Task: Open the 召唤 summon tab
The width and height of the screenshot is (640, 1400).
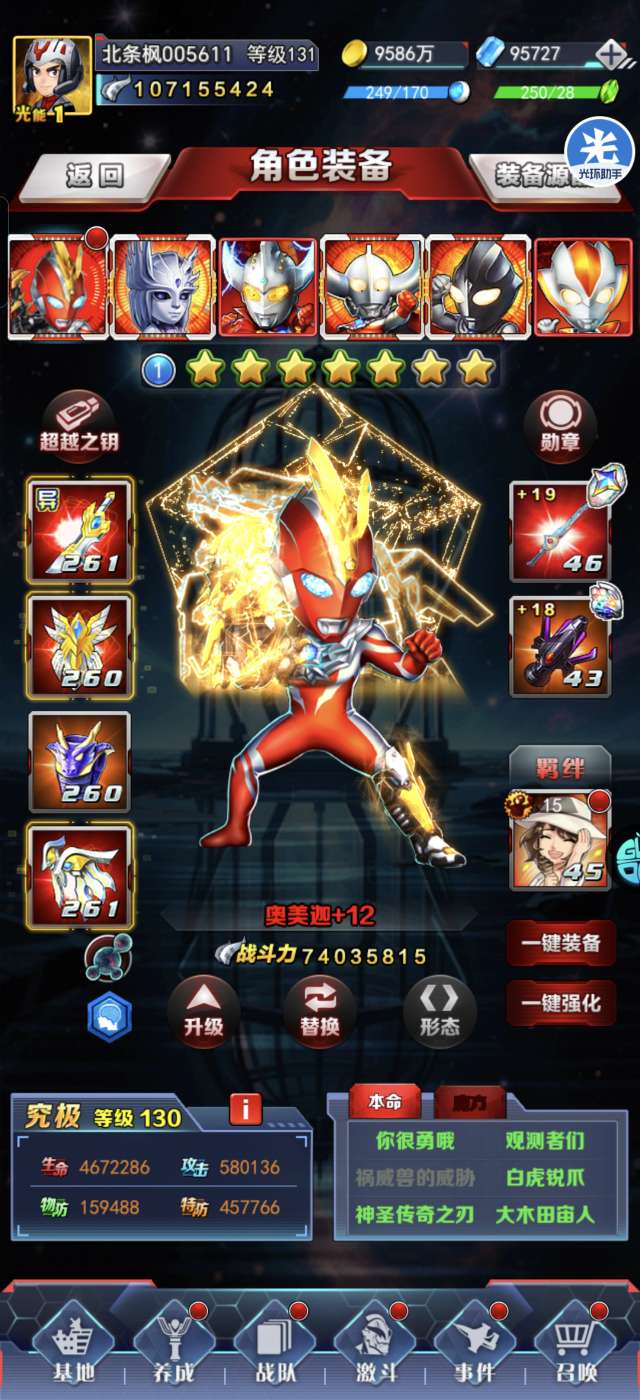Action: (x=573, y=1346)
